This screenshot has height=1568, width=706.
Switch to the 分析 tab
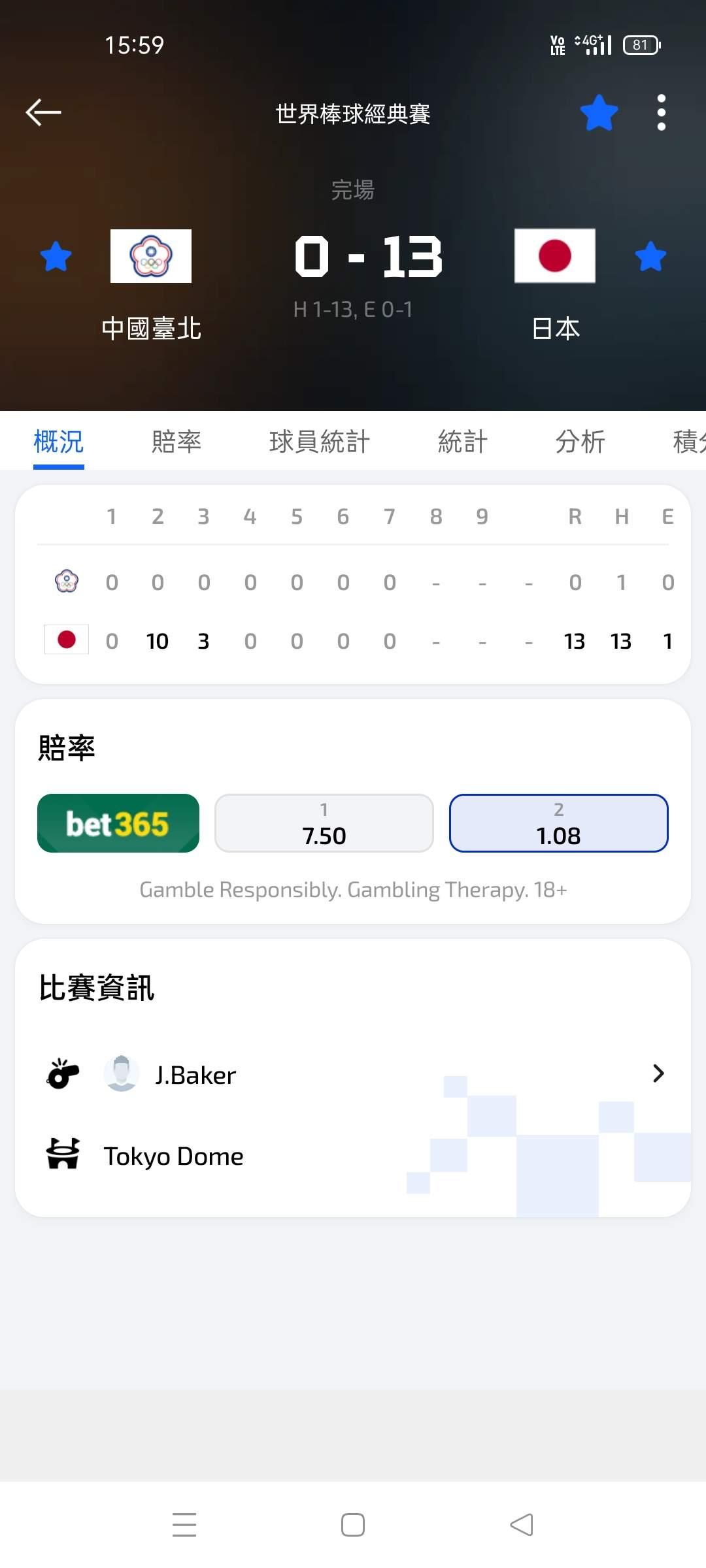point(580,442)
